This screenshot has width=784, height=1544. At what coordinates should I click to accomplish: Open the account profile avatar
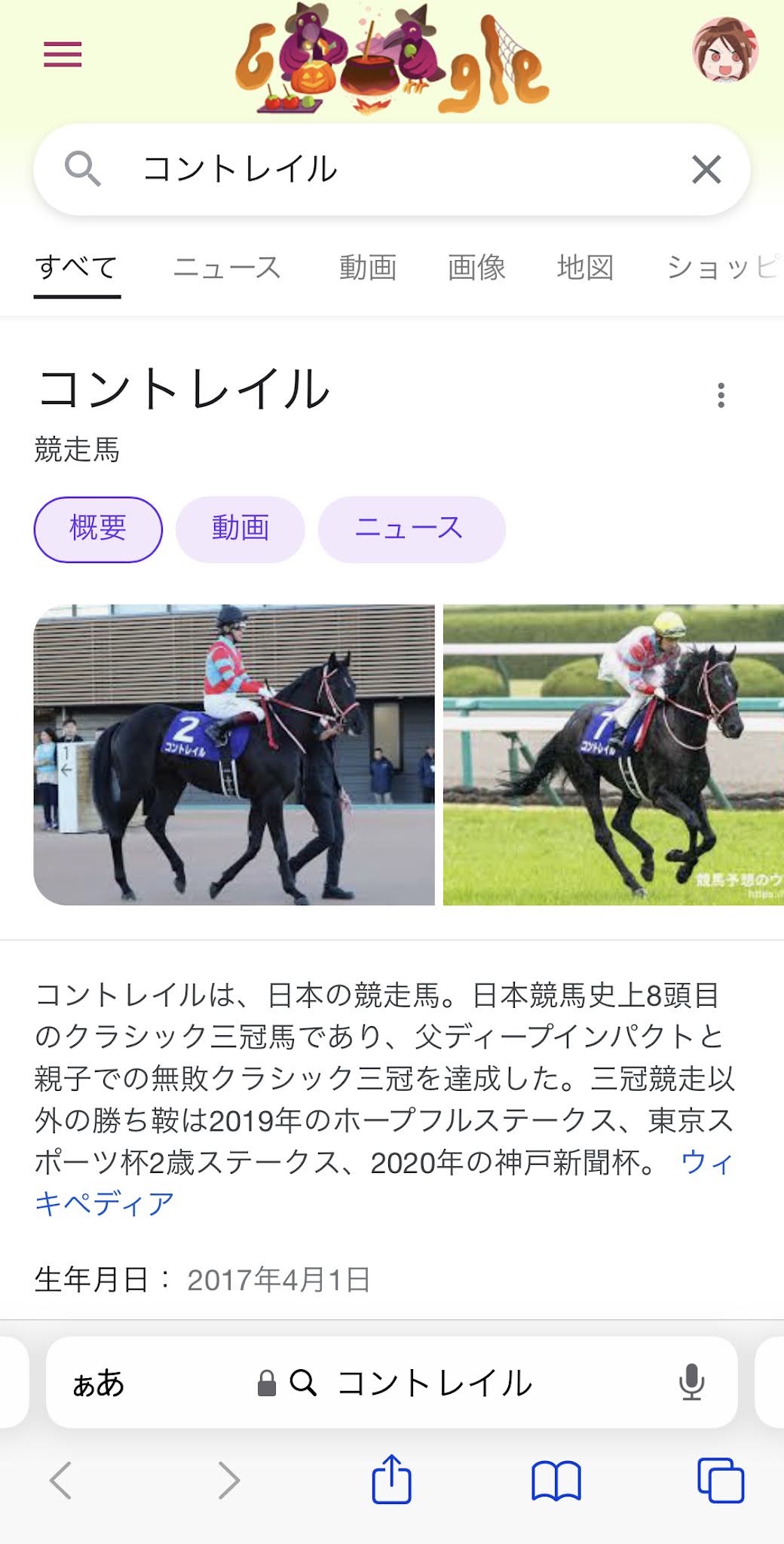pos(725,50)
